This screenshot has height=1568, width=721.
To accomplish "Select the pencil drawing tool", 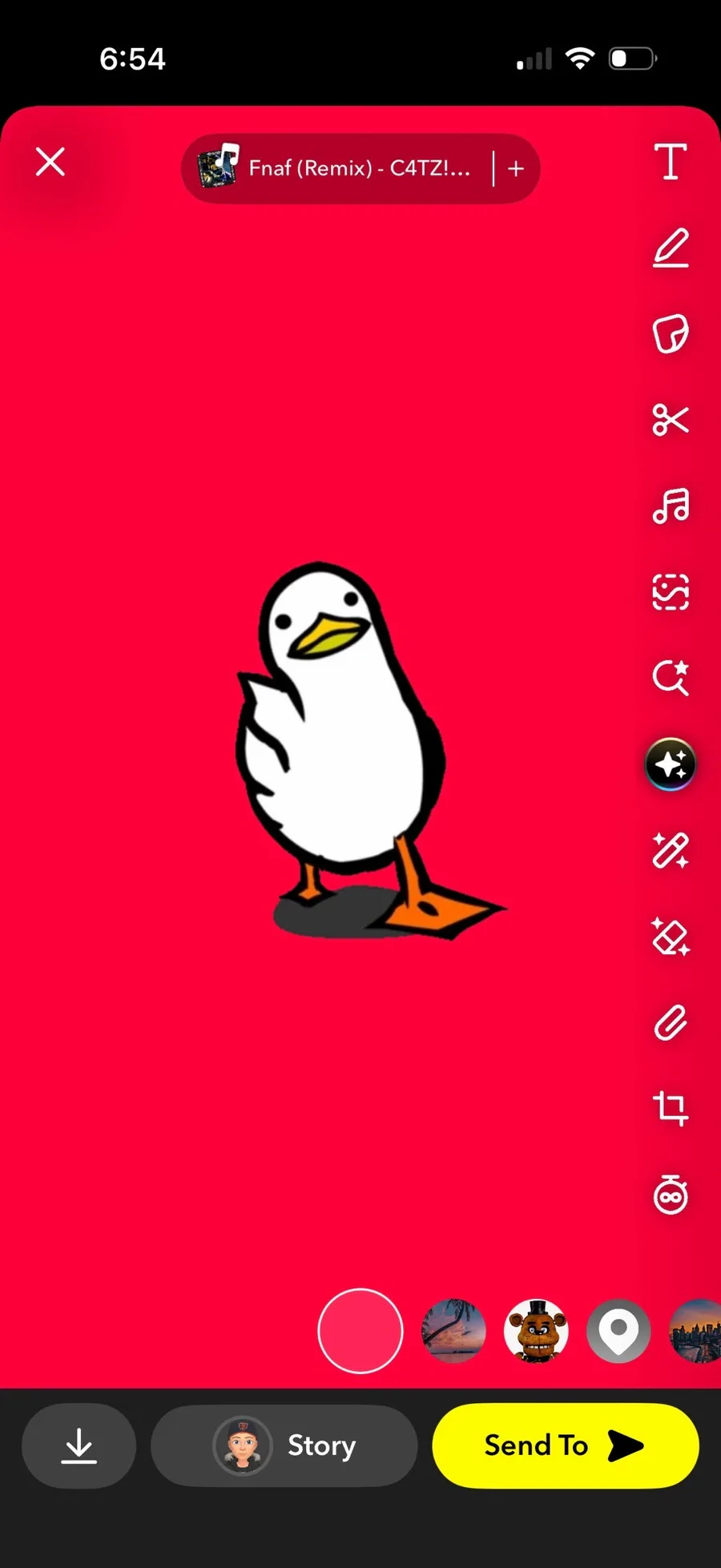I will pos(671,248).
